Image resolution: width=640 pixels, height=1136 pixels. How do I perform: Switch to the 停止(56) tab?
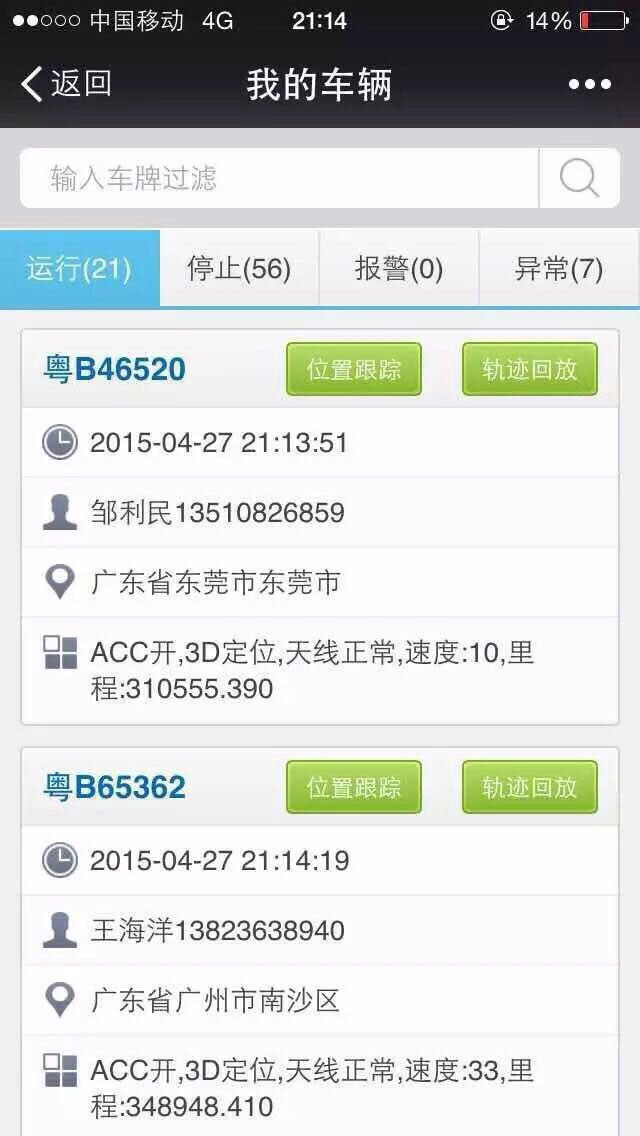(x=239, y=269)
